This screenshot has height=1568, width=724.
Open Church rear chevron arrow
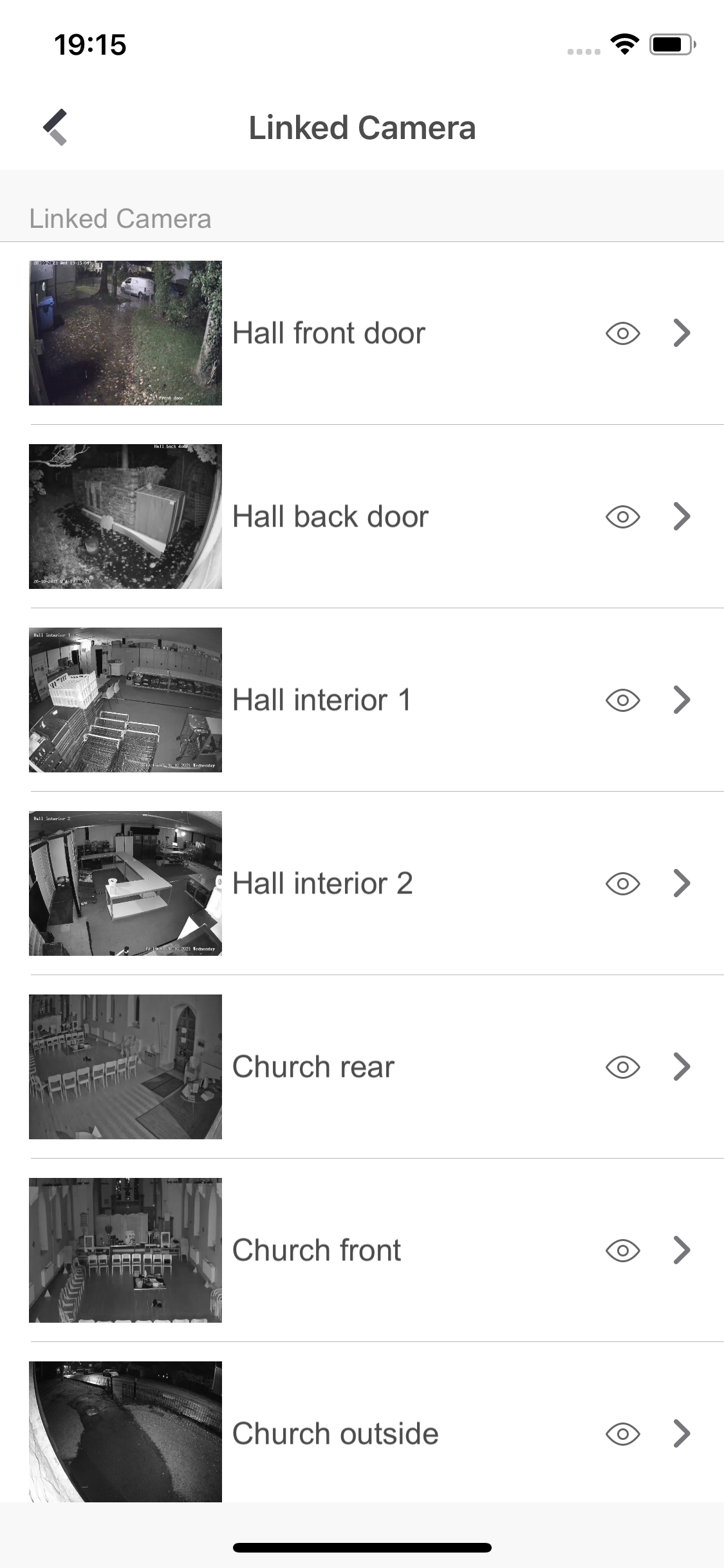(x=682, y=1067)
